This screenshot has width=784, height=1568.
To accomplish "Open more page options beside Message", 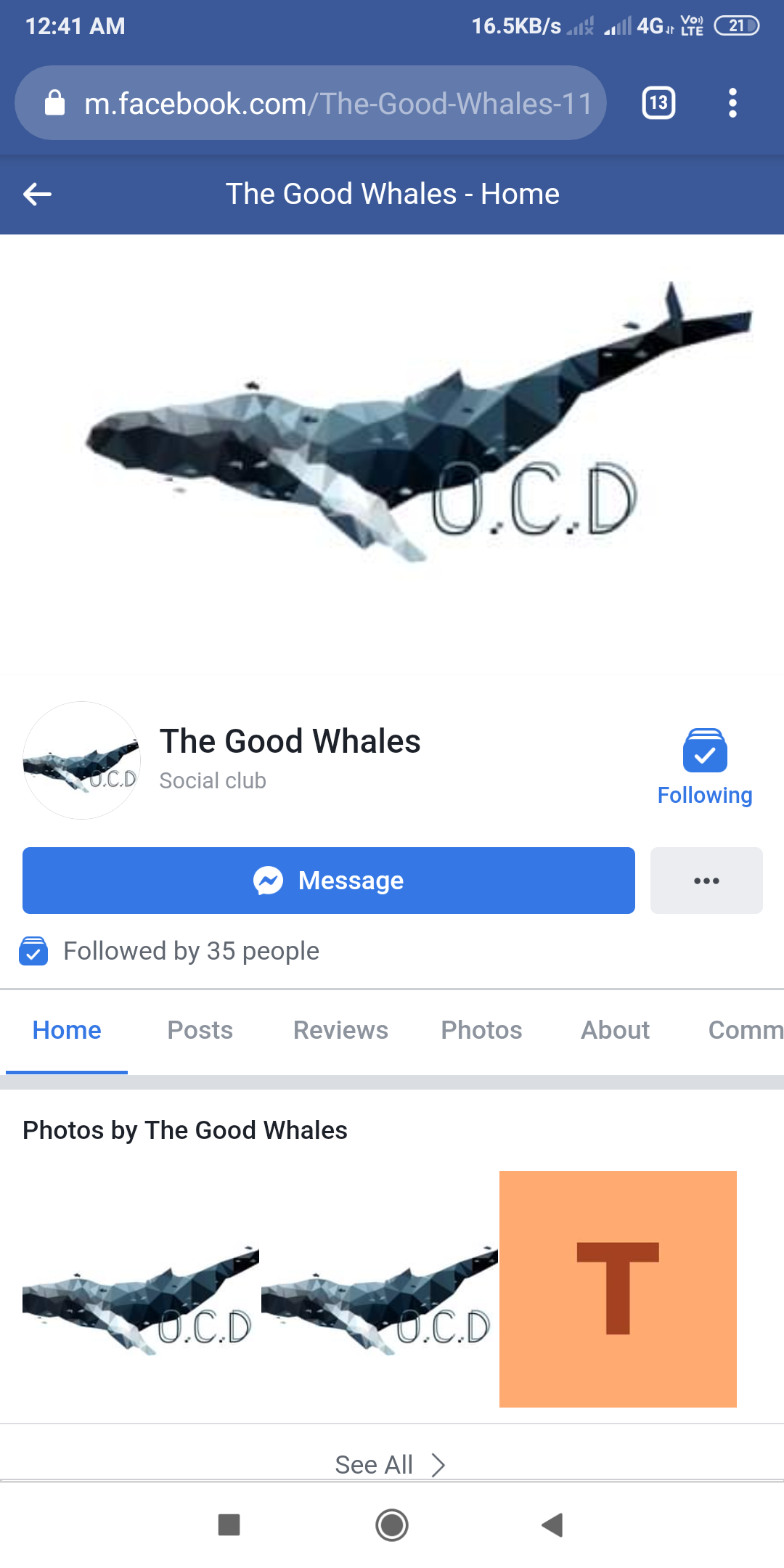I will click(706, 881).
